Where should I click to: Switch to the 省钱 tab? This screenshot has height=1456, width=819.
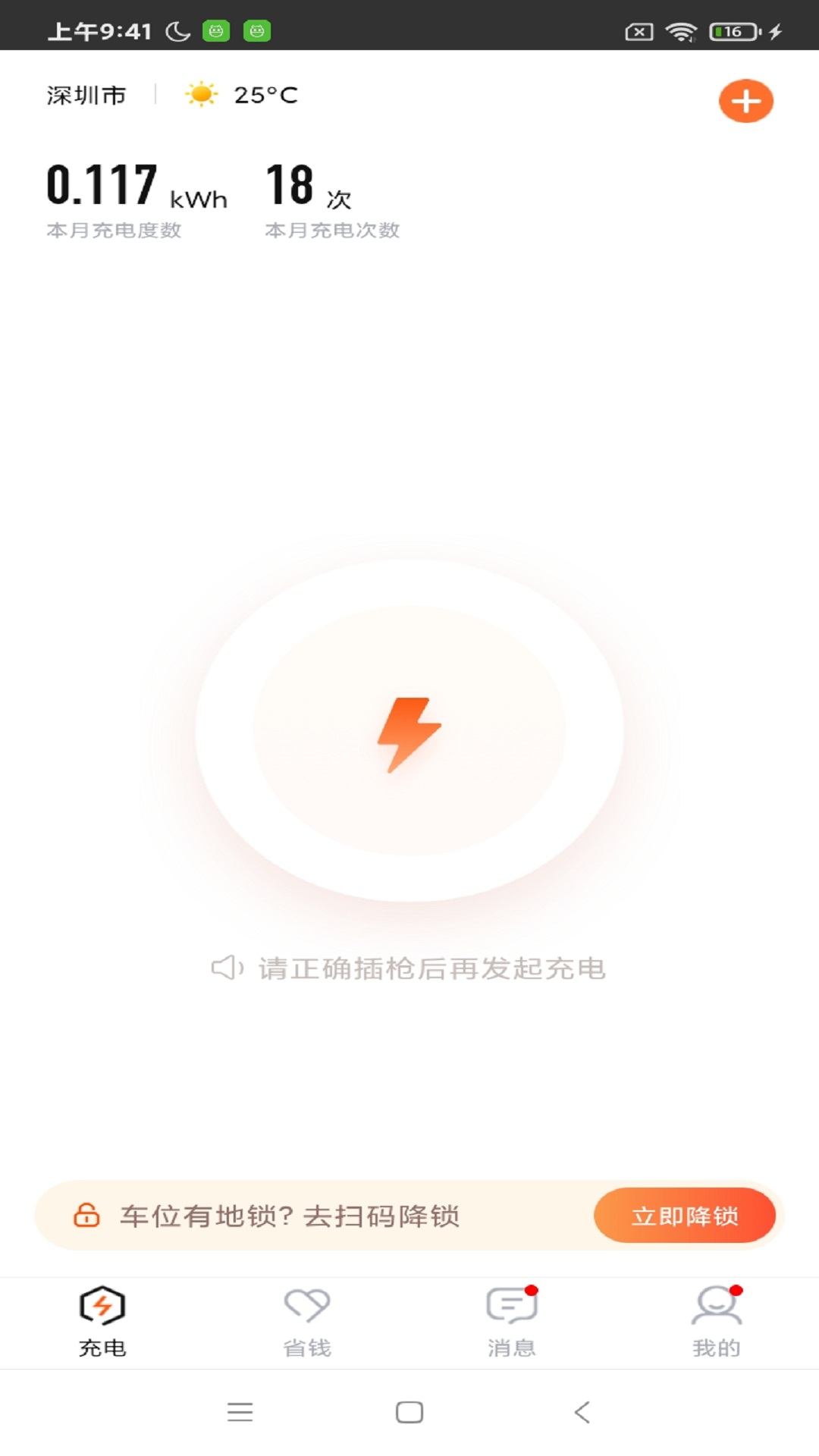pos(307,1323)
